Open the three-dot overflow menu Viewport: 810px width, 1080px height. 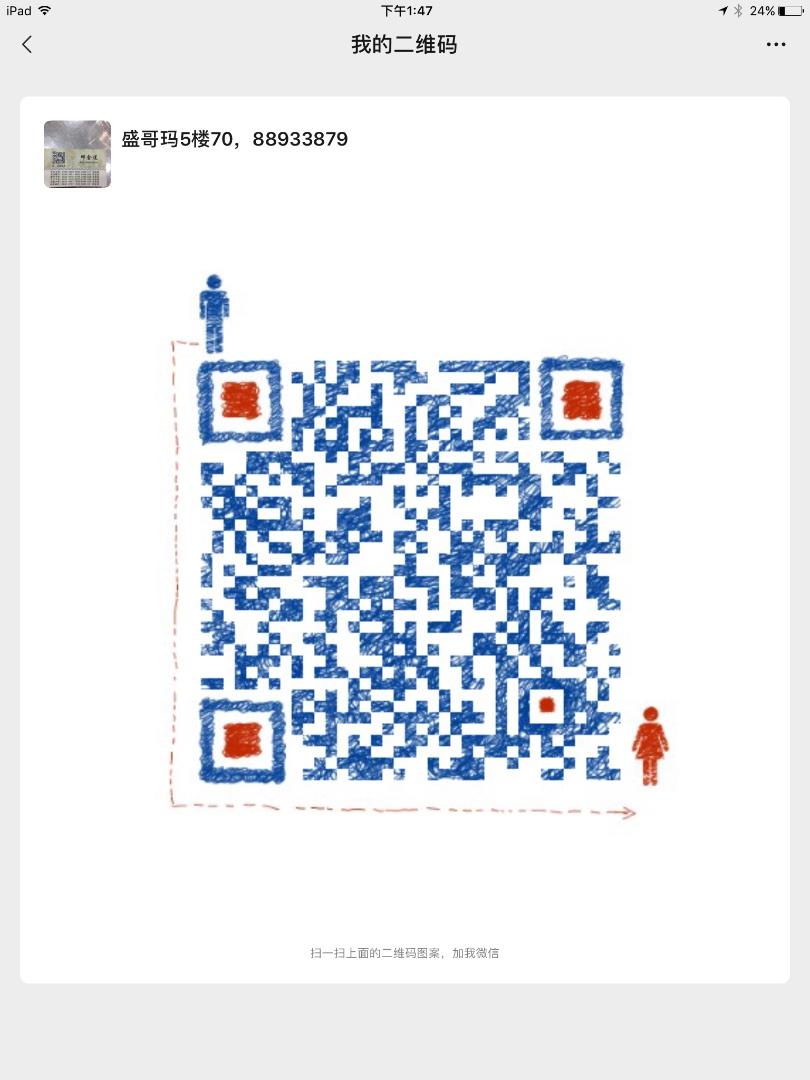coord(775,45)
